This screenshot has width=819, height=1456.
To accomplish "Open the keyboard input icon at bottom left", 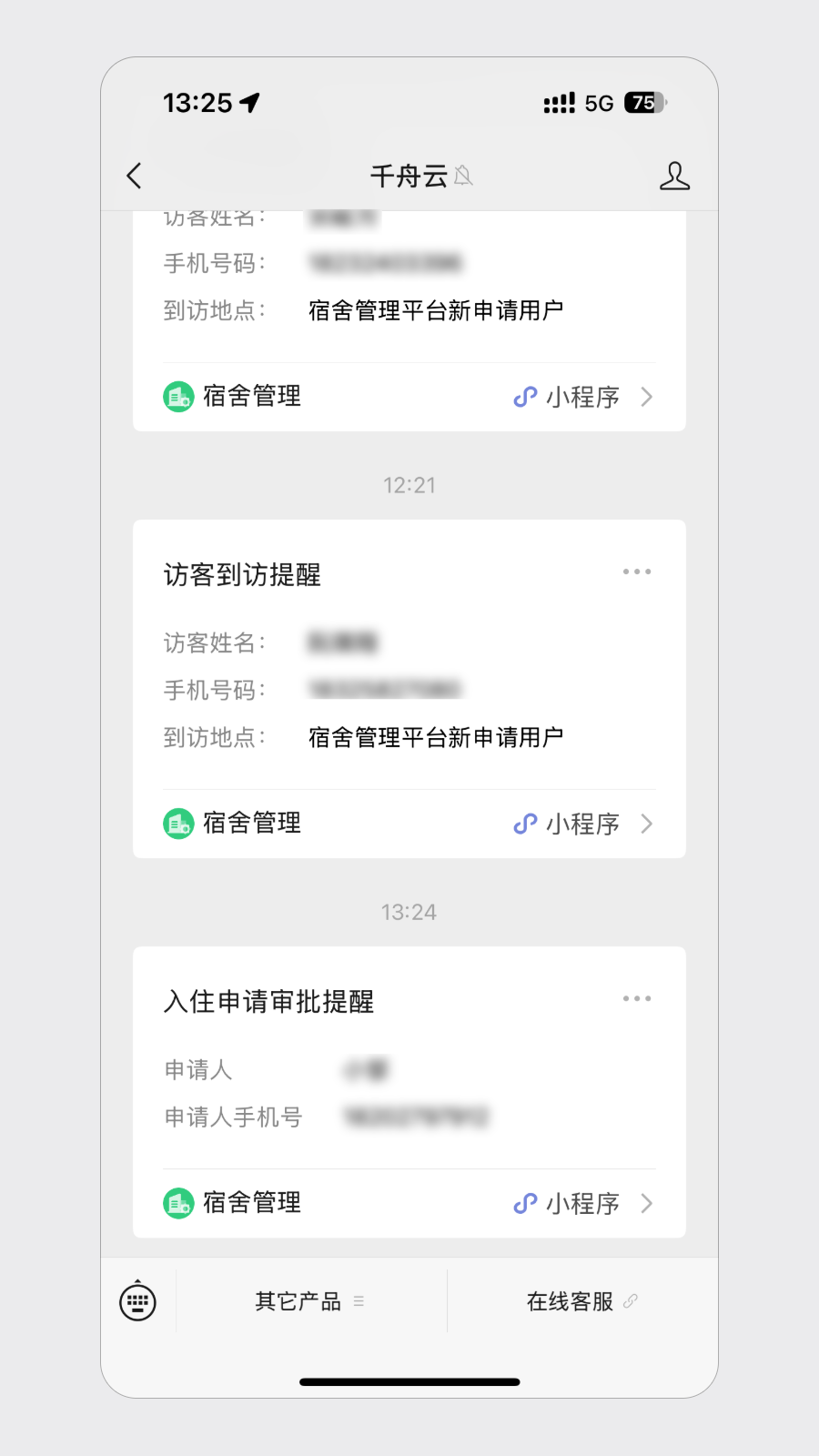I will 136,1301.
